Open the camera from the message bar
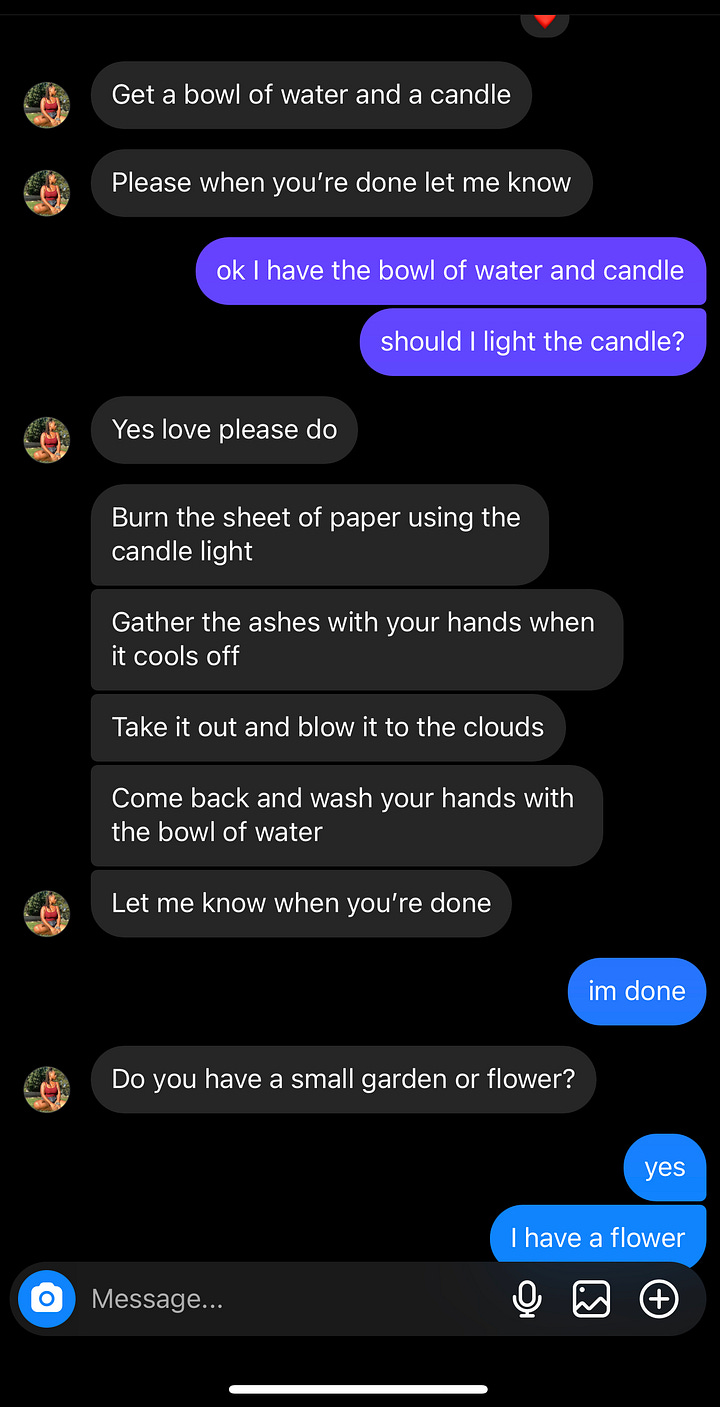Viewport: 720px width, 1407px height. pyautogui.click(x=46, y=1299)
